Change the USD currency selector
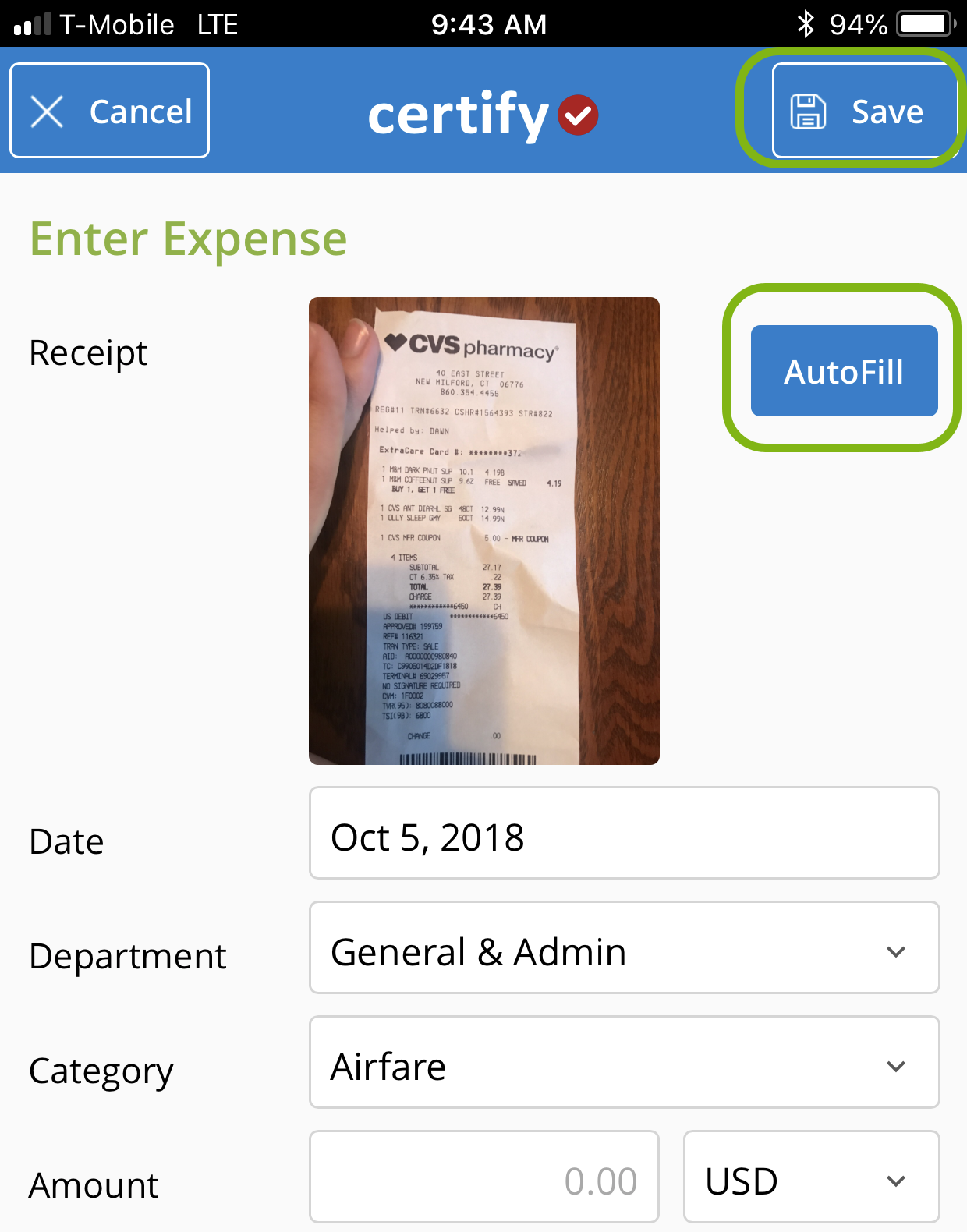967x1232 pixels. point(811,1177)
